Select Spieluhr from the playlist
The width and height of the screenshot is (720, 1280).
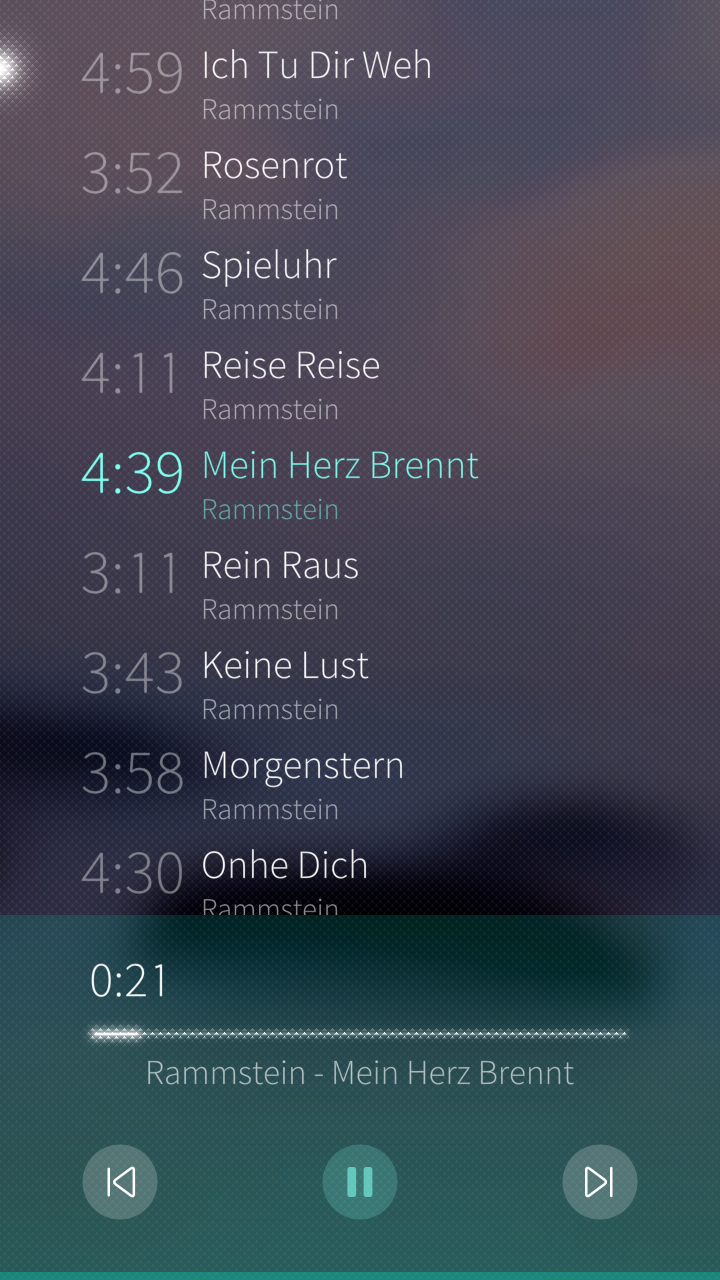click(360, 285)
